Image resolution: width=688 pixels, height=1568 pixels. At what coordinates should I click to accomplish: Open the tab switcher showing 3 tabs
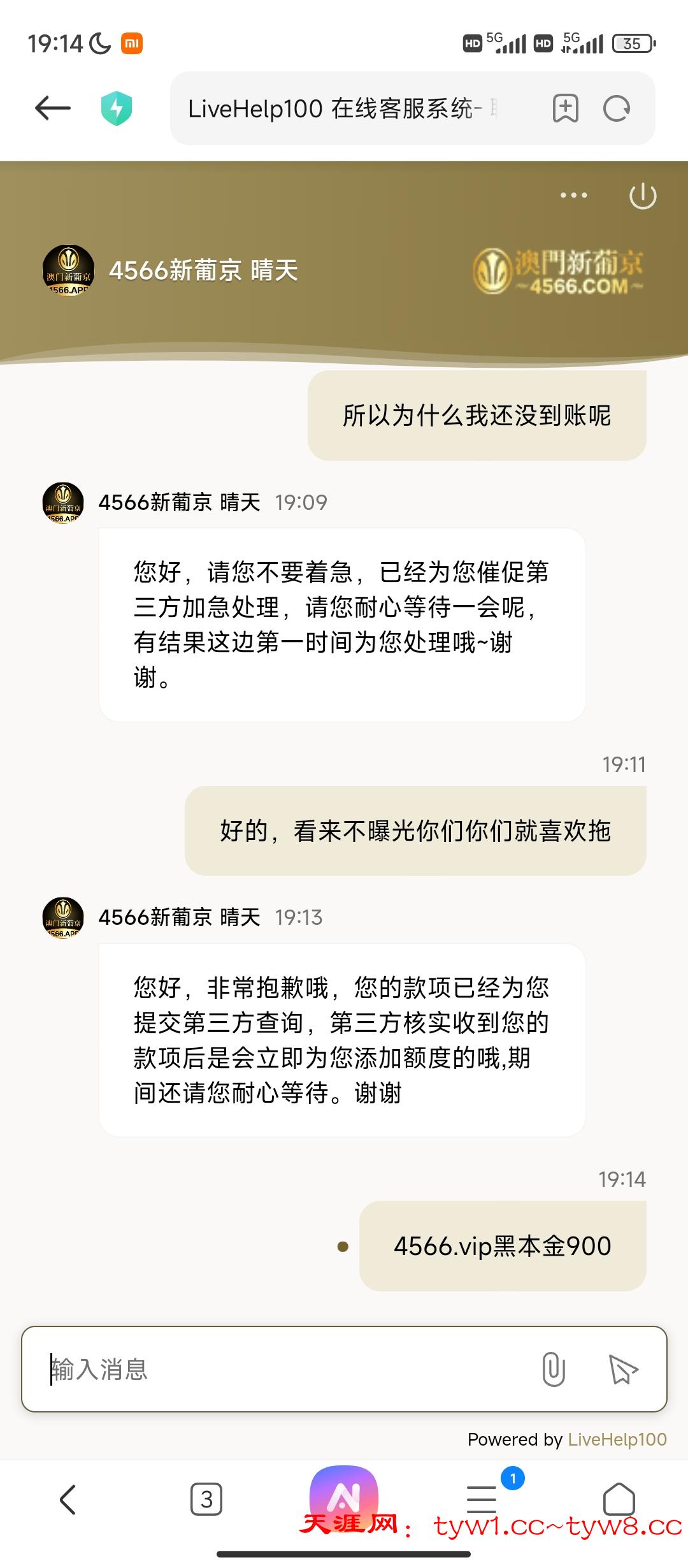(x=206, y=1499)
